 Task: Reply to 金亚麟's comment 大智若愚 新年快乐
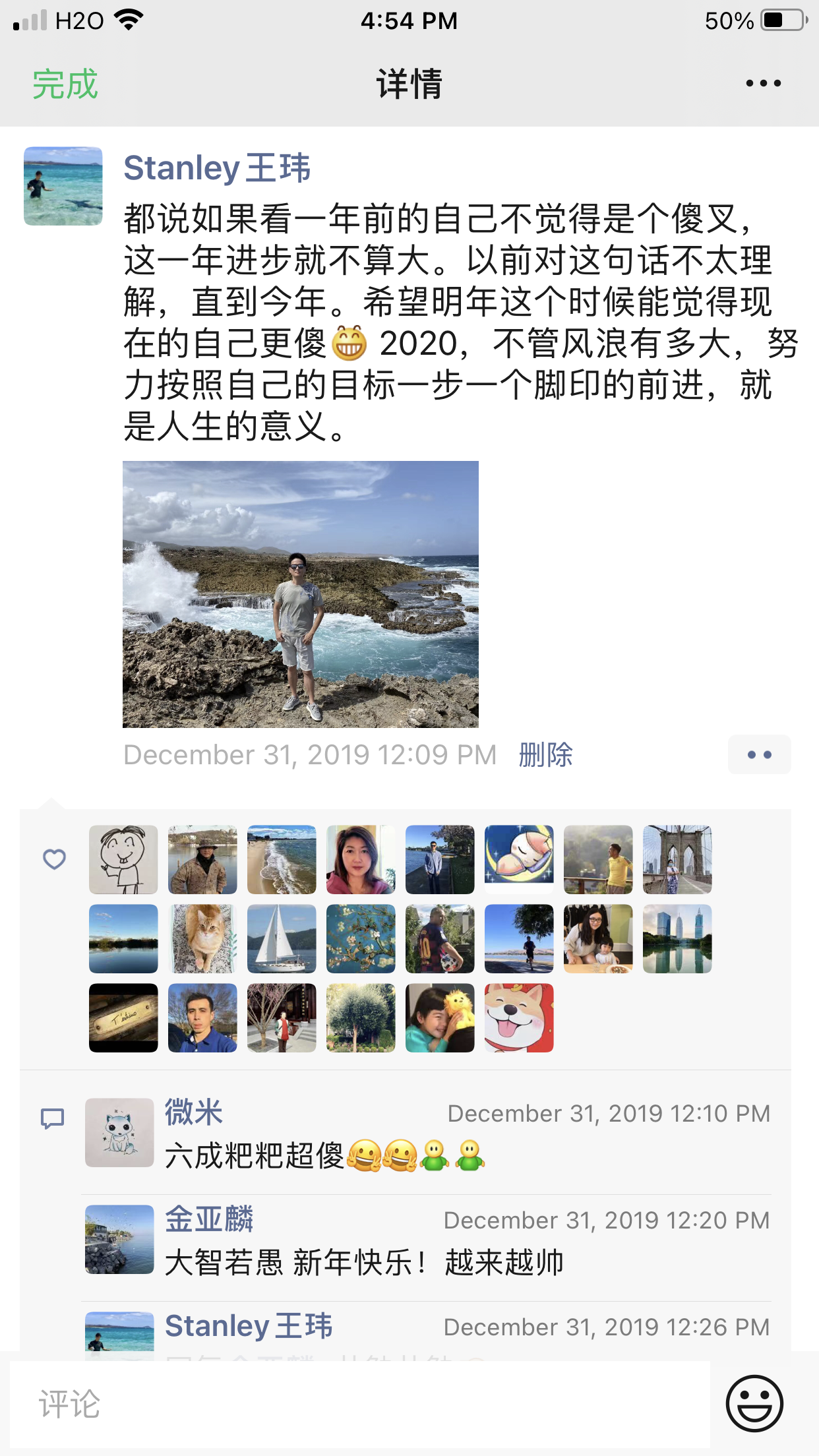(x=364, y=1263)
